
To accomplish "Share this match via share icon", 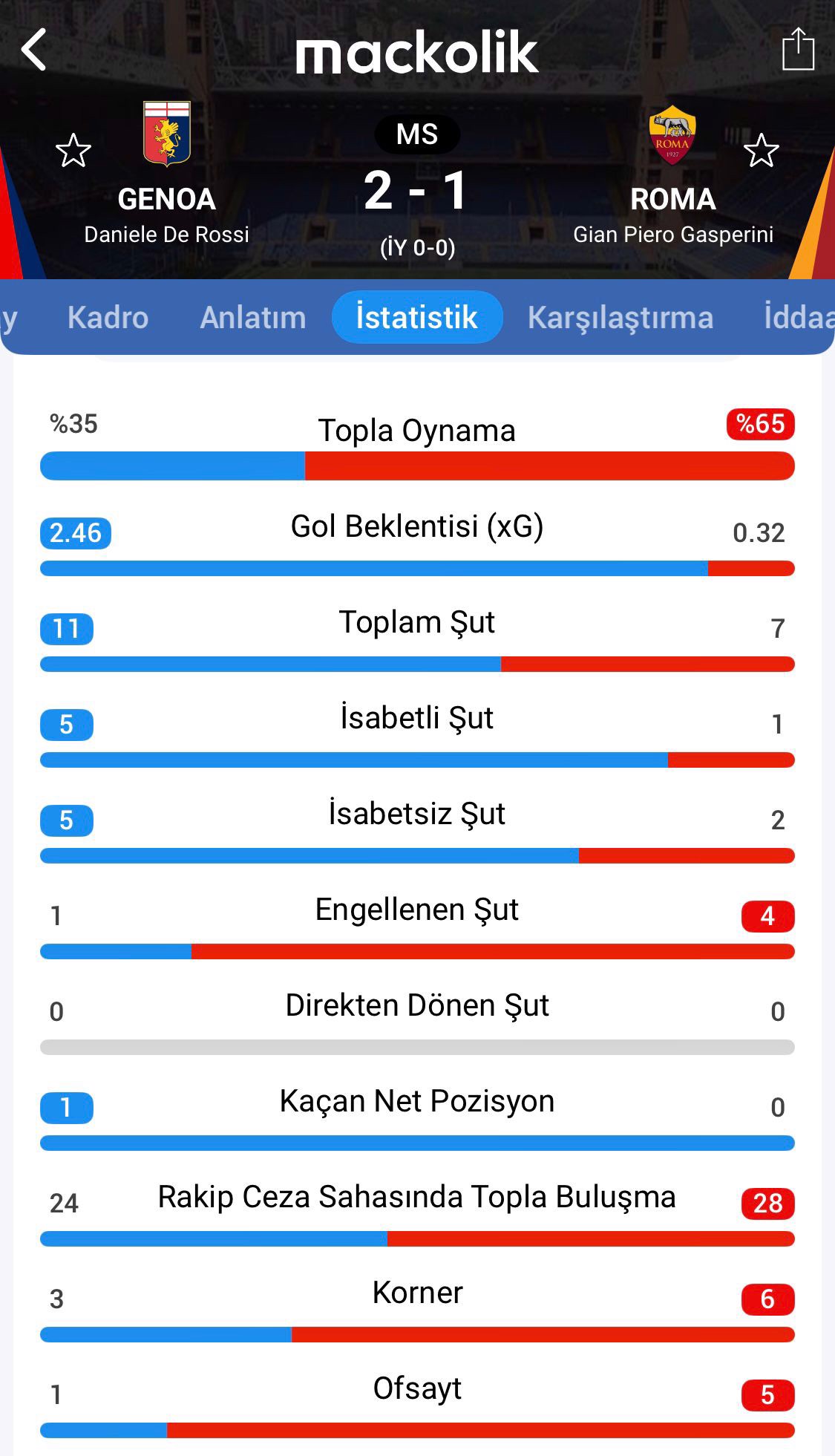I will (x=798, y=50).
